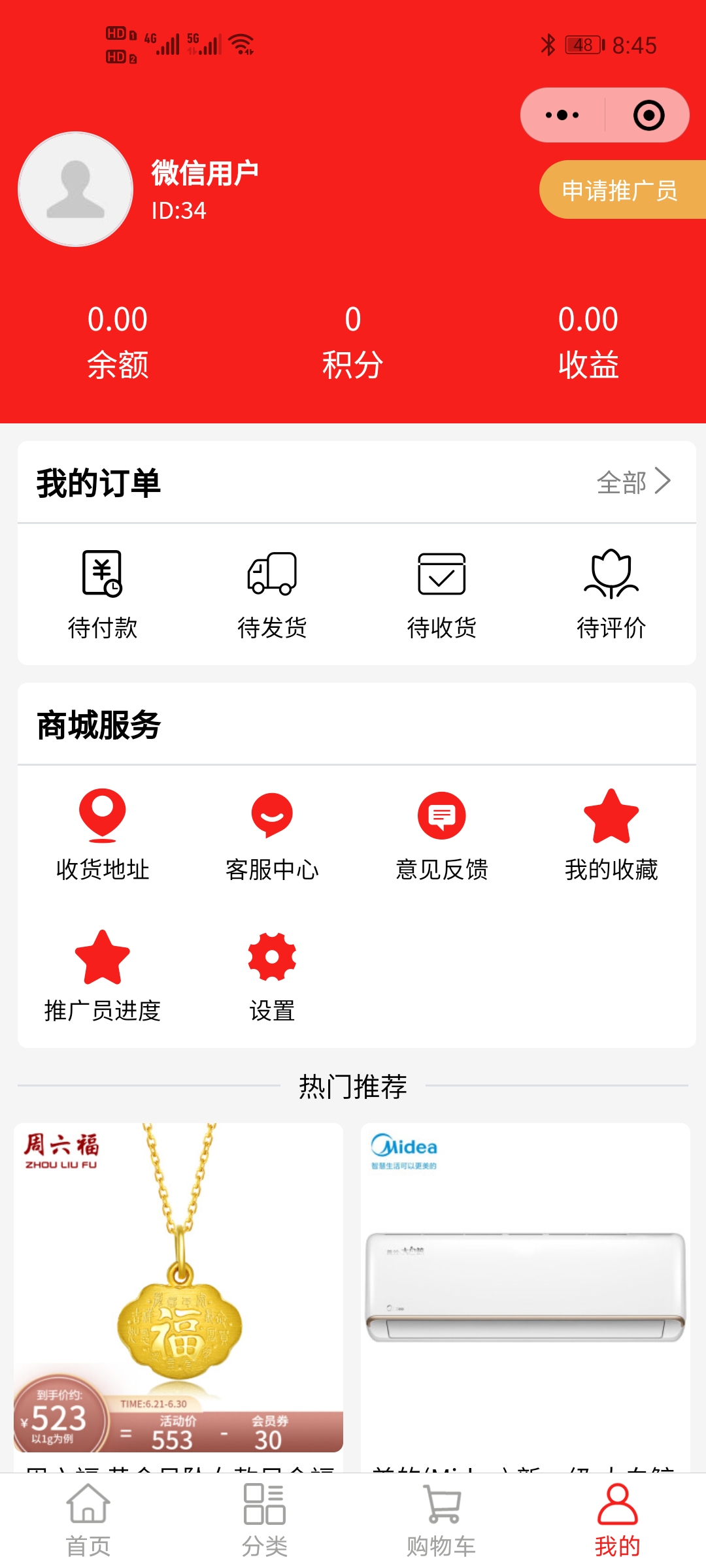This screenshot has height=1568, width=706.
Task: Tap 申请推广员 button
Action: 620,190
